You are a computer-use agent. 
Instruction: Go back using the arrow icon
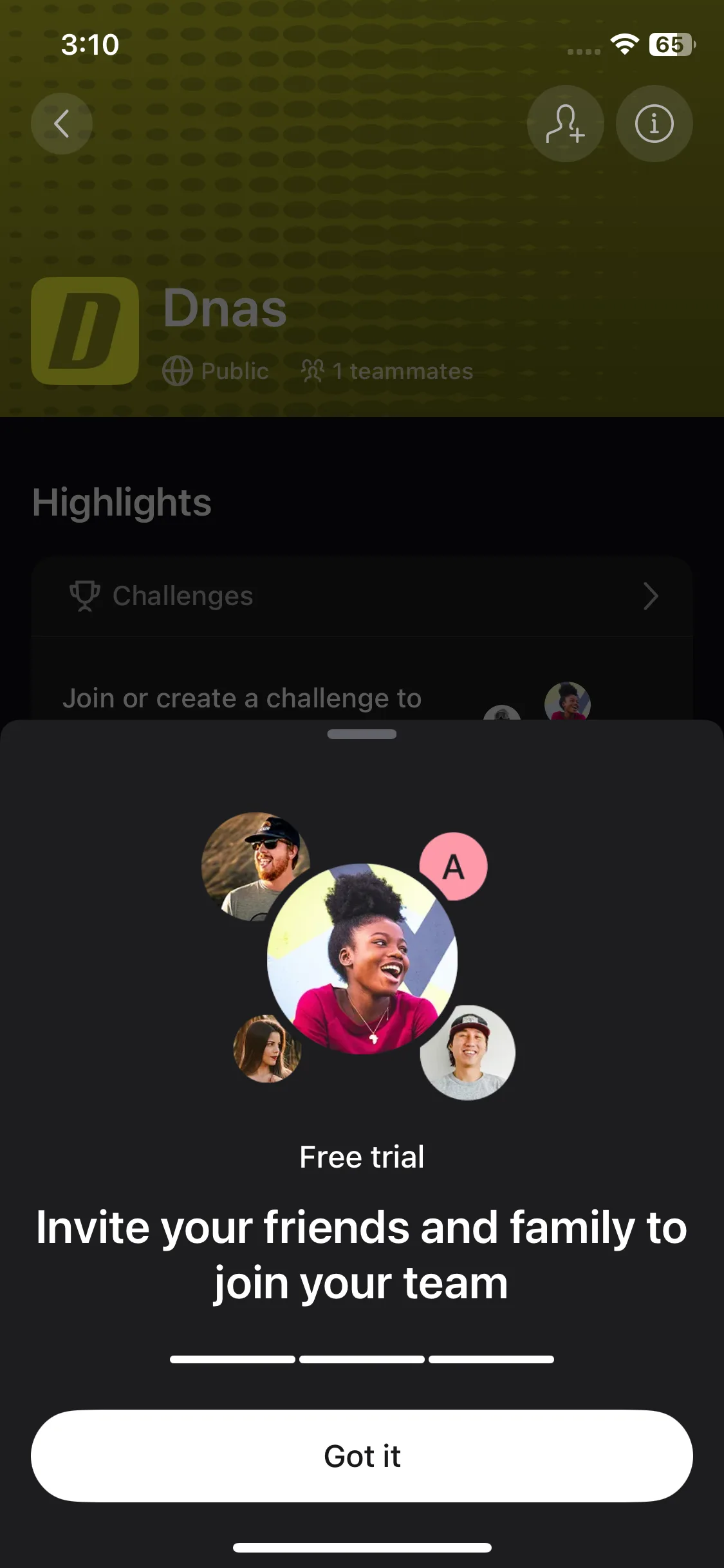[x=62, y=124]
